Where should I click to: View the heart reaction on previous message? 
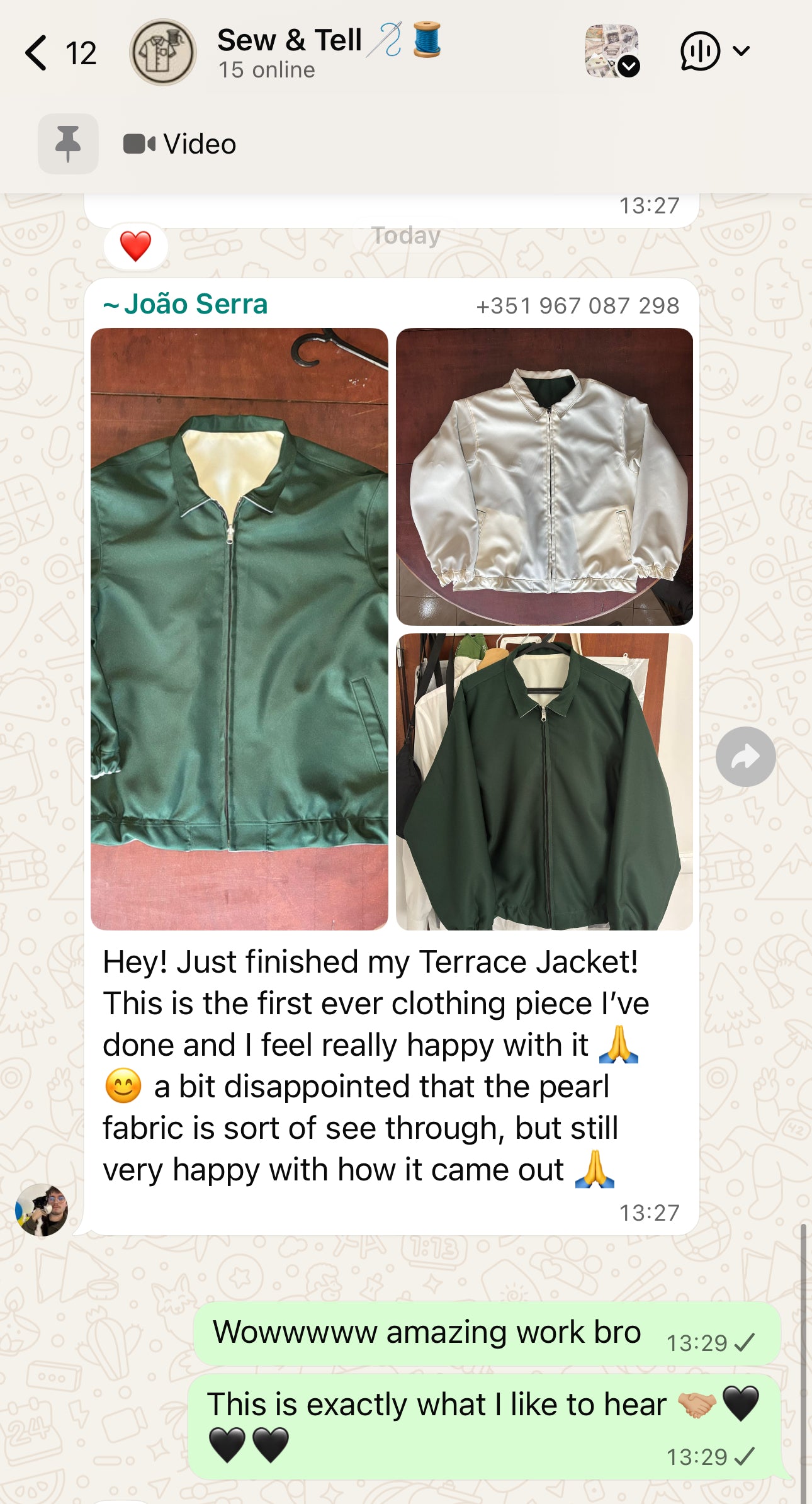coord(135,246)
